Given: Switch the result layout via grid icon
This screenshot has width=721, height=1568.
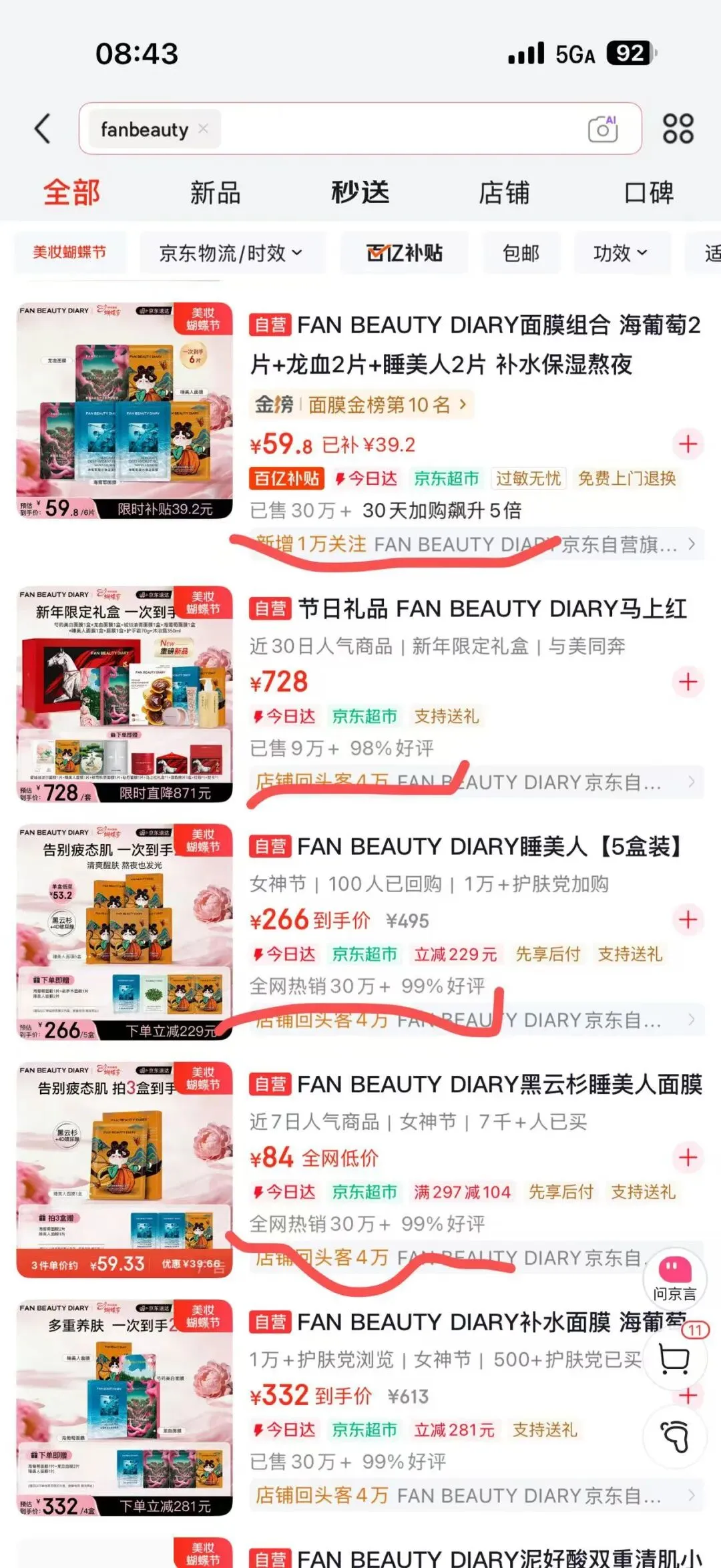Looking at the screenshot, I should [x=678, y=128].
